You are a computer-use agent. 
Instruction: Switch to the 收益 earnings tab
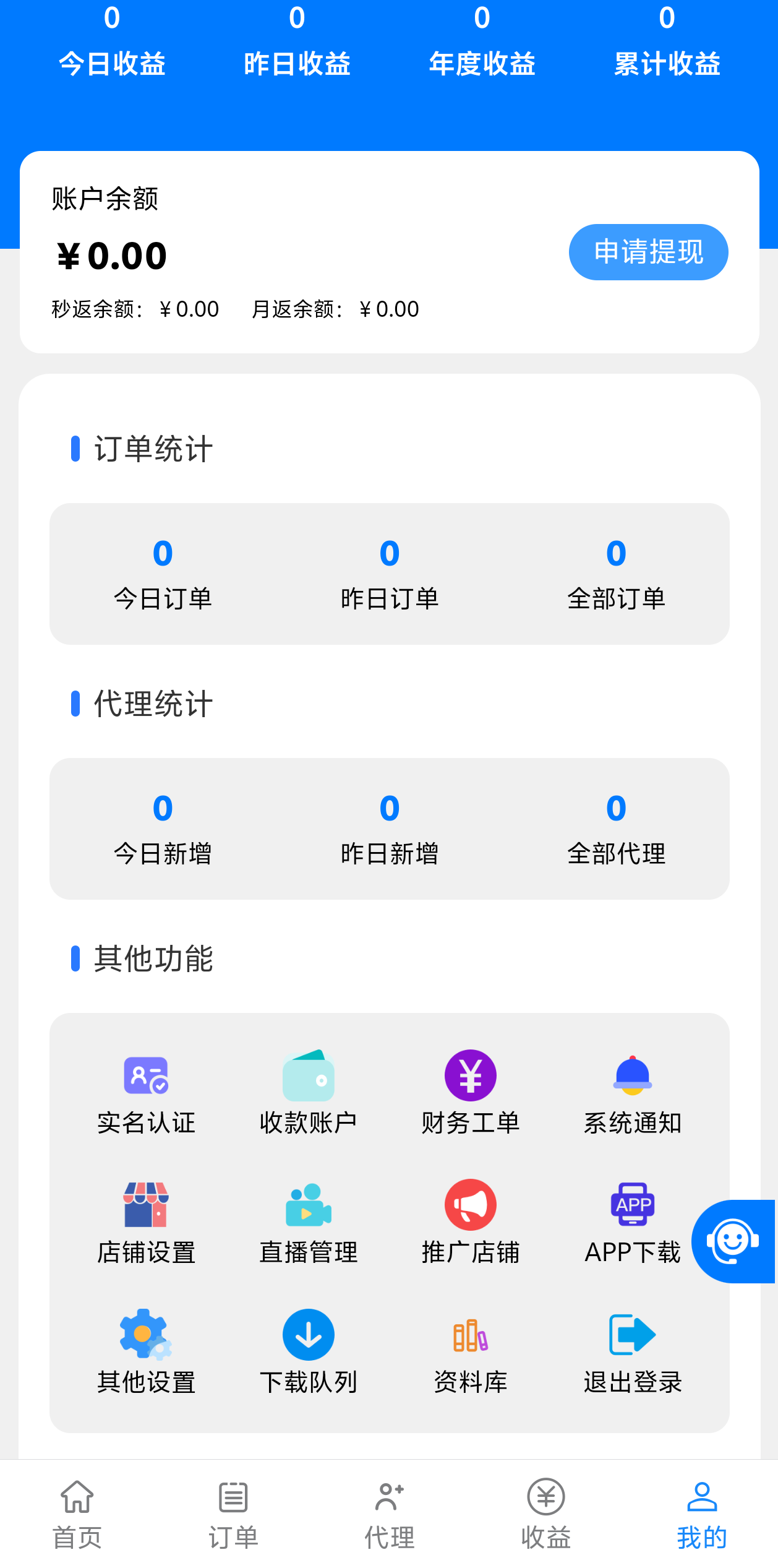[546, 1514]
